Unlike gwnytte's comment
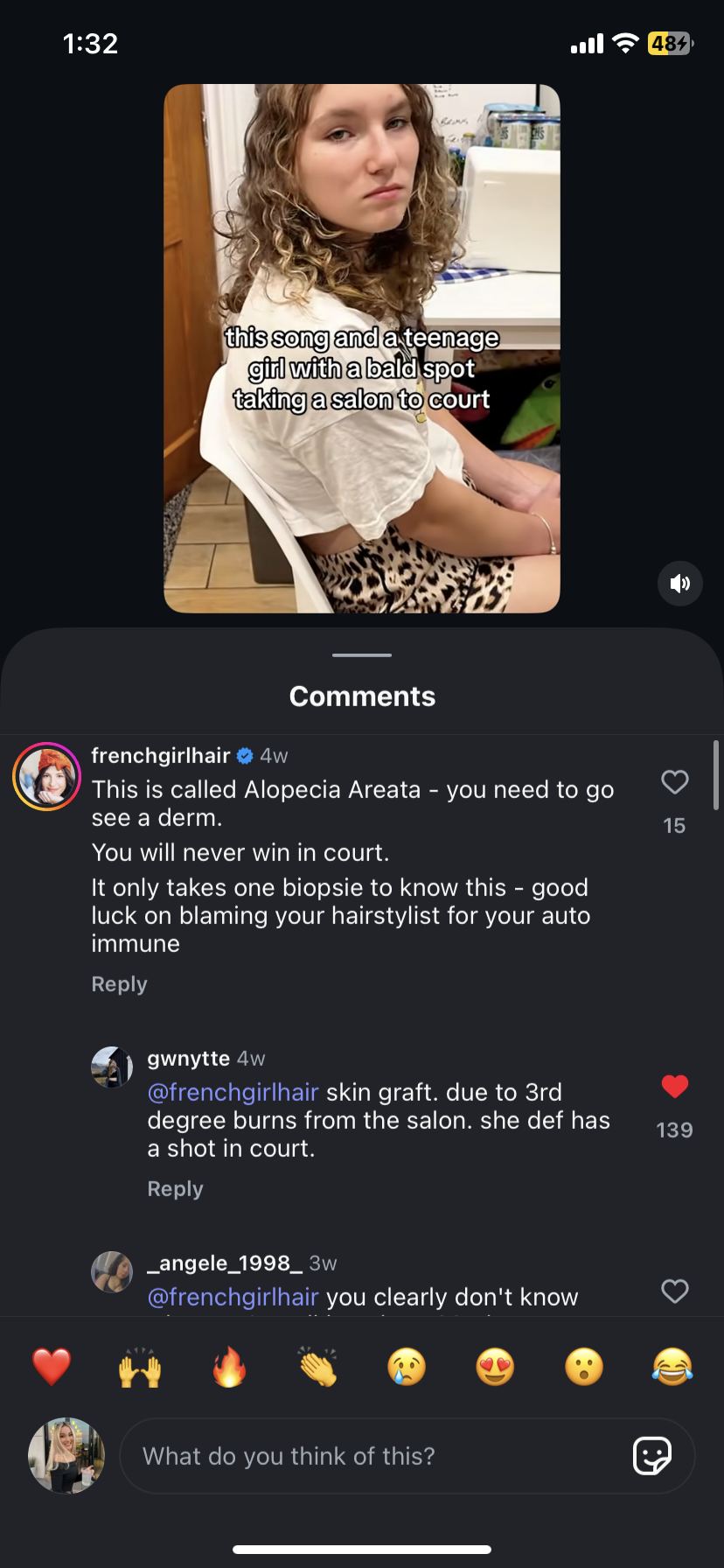 (x=674, y=1087)
